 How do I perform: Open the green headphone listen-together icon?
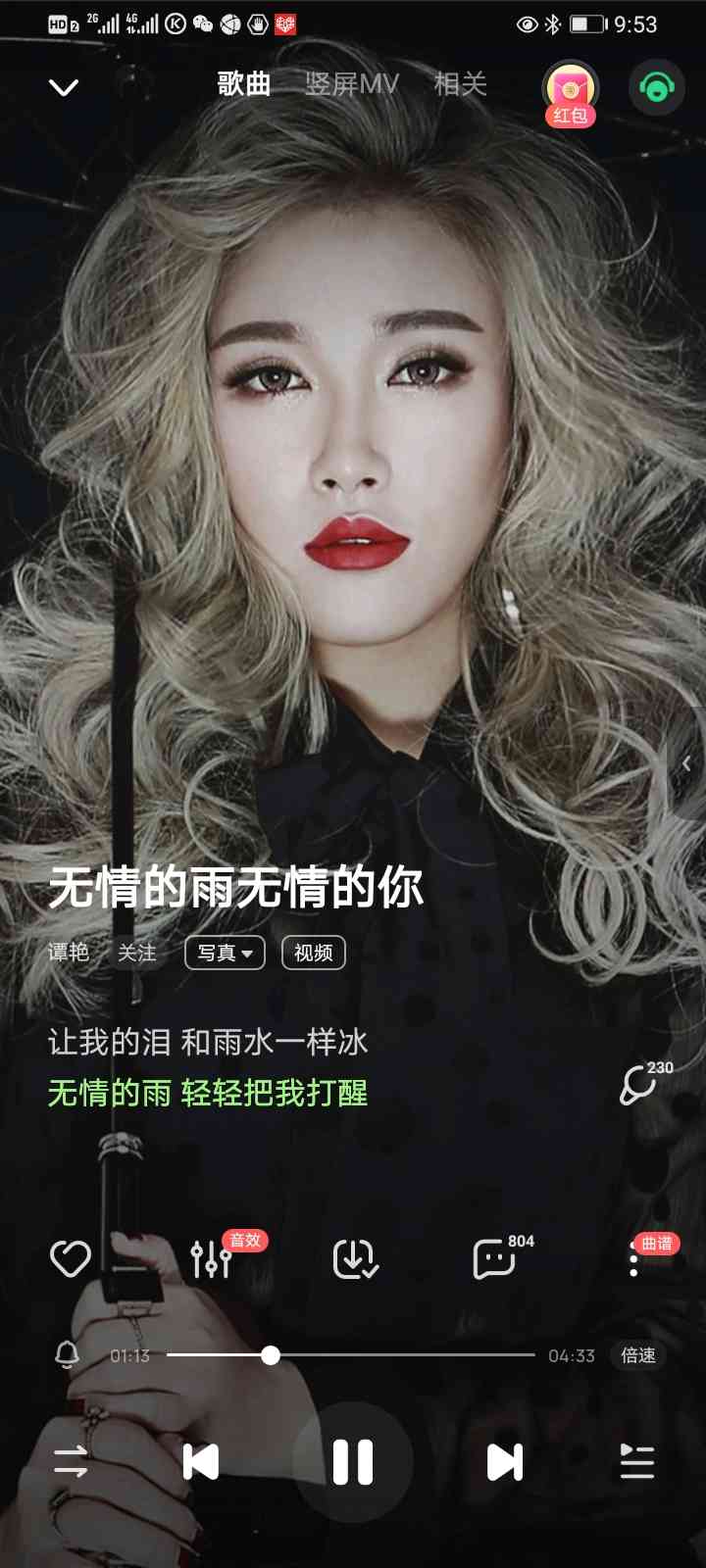click(656, 88)
